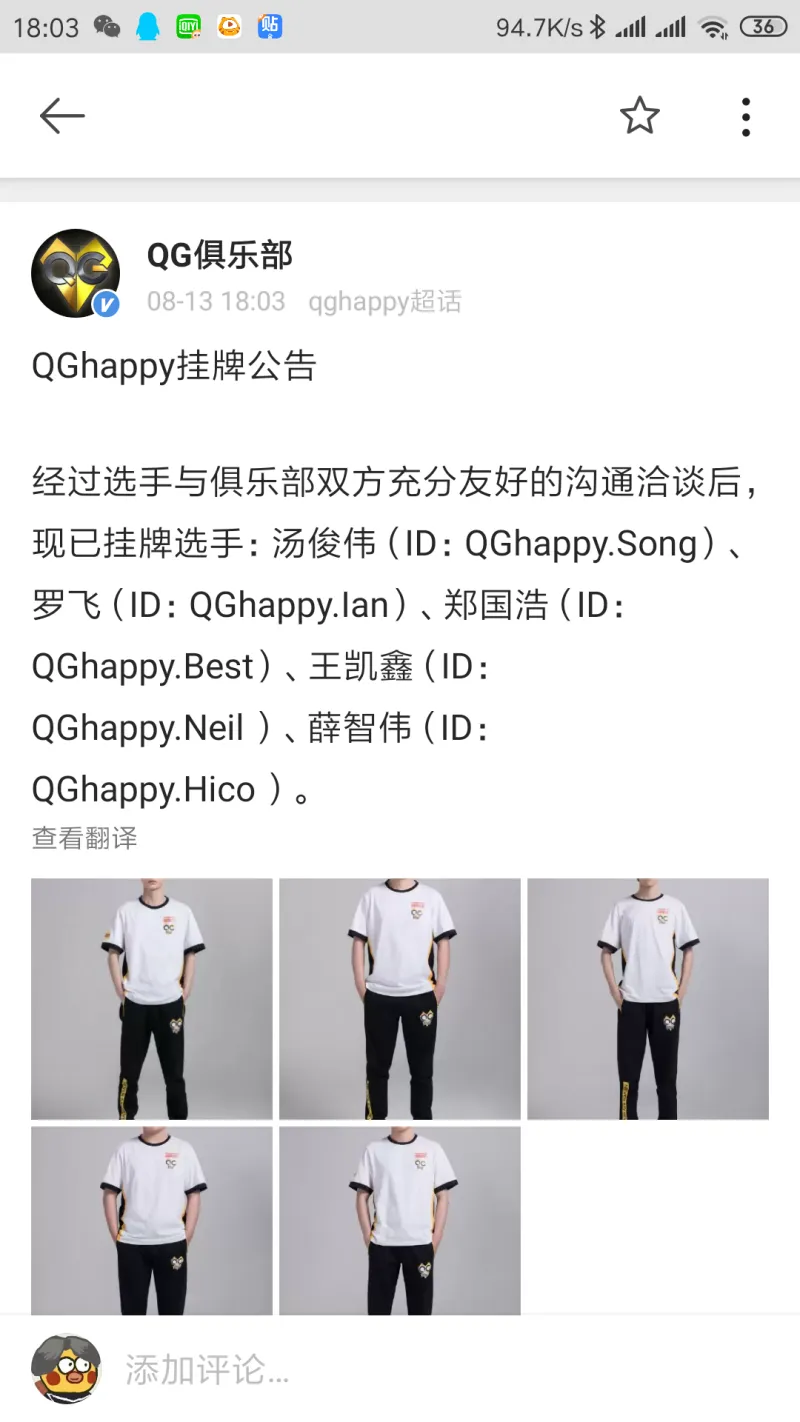Image resolution: width=800 pixels, height=1422 pixels.
Task: Open the second photo in the top row
Action: click(400, 998)
